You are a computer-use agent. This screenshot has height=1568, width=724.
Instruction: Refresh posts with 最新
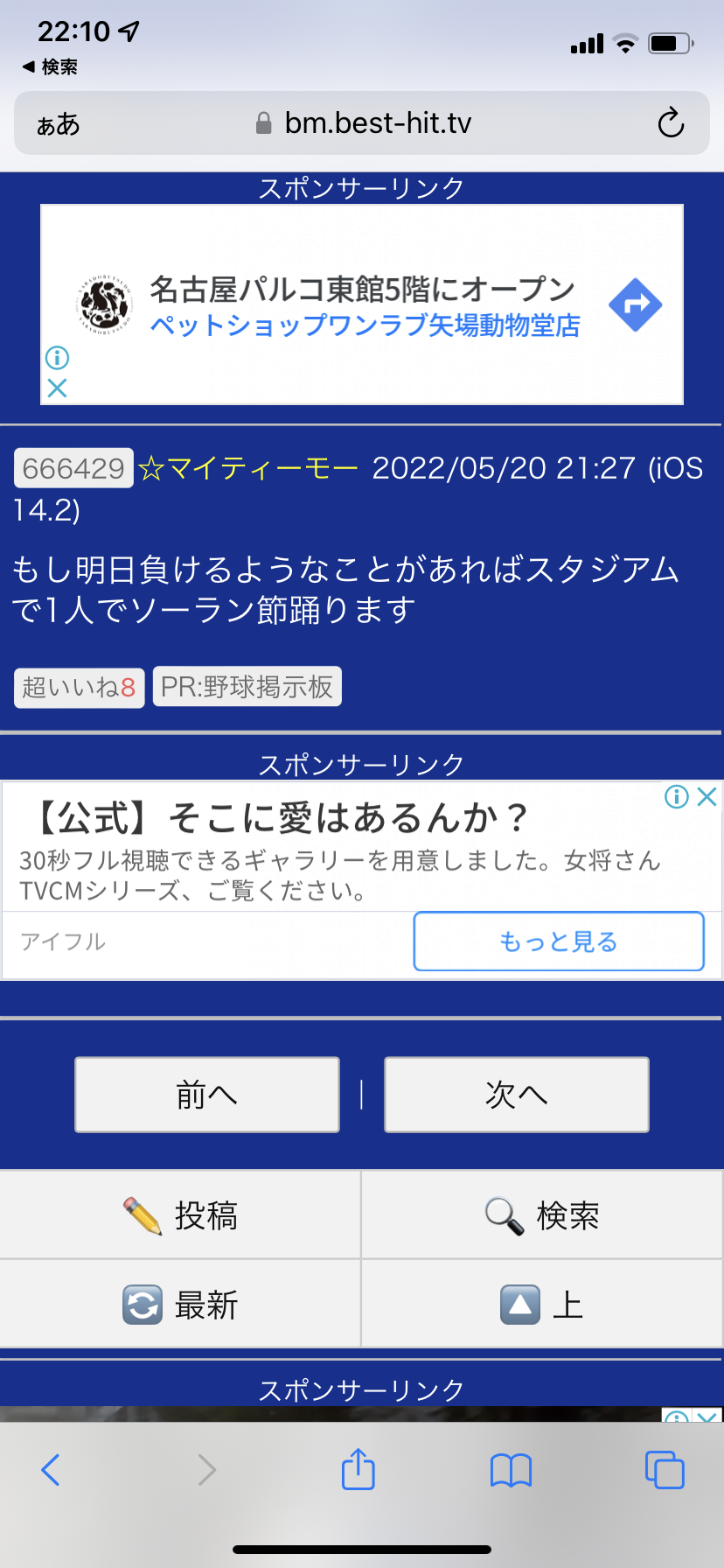(x=180, y=1305)
